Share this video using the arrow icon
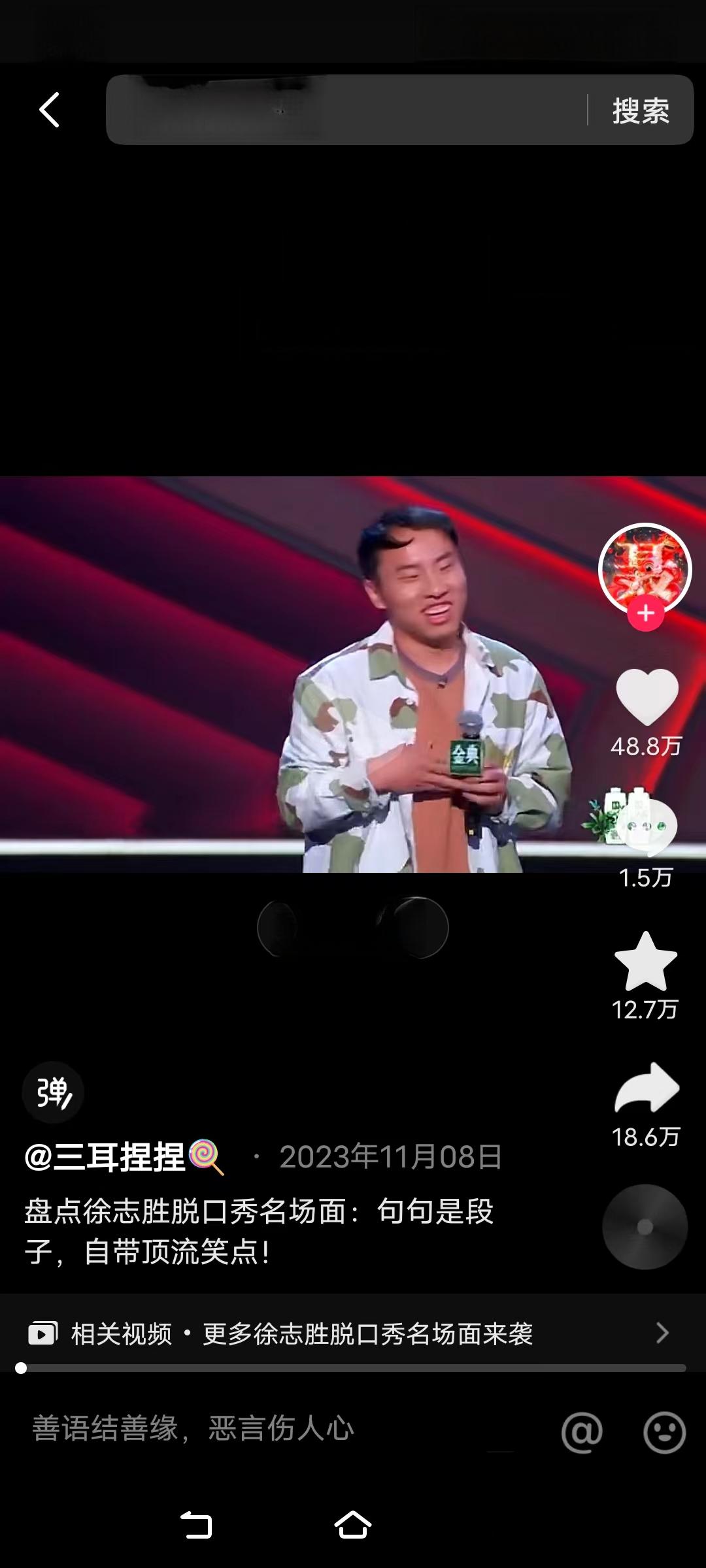The width and height of the screenshot is (706, 1568). click(x=647, y=1088)
